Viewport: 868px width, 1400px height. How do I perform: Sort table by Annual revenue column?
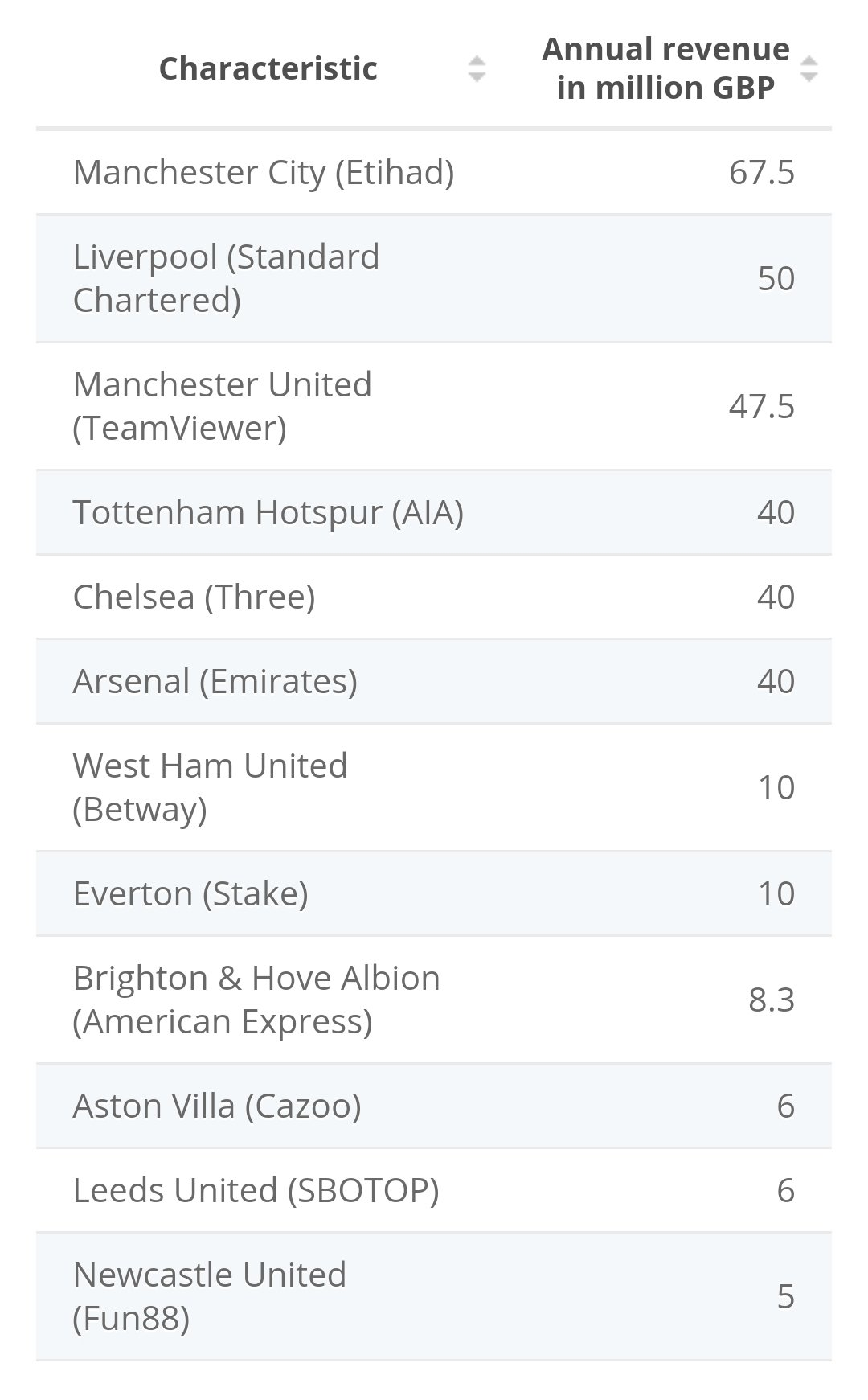809,69
